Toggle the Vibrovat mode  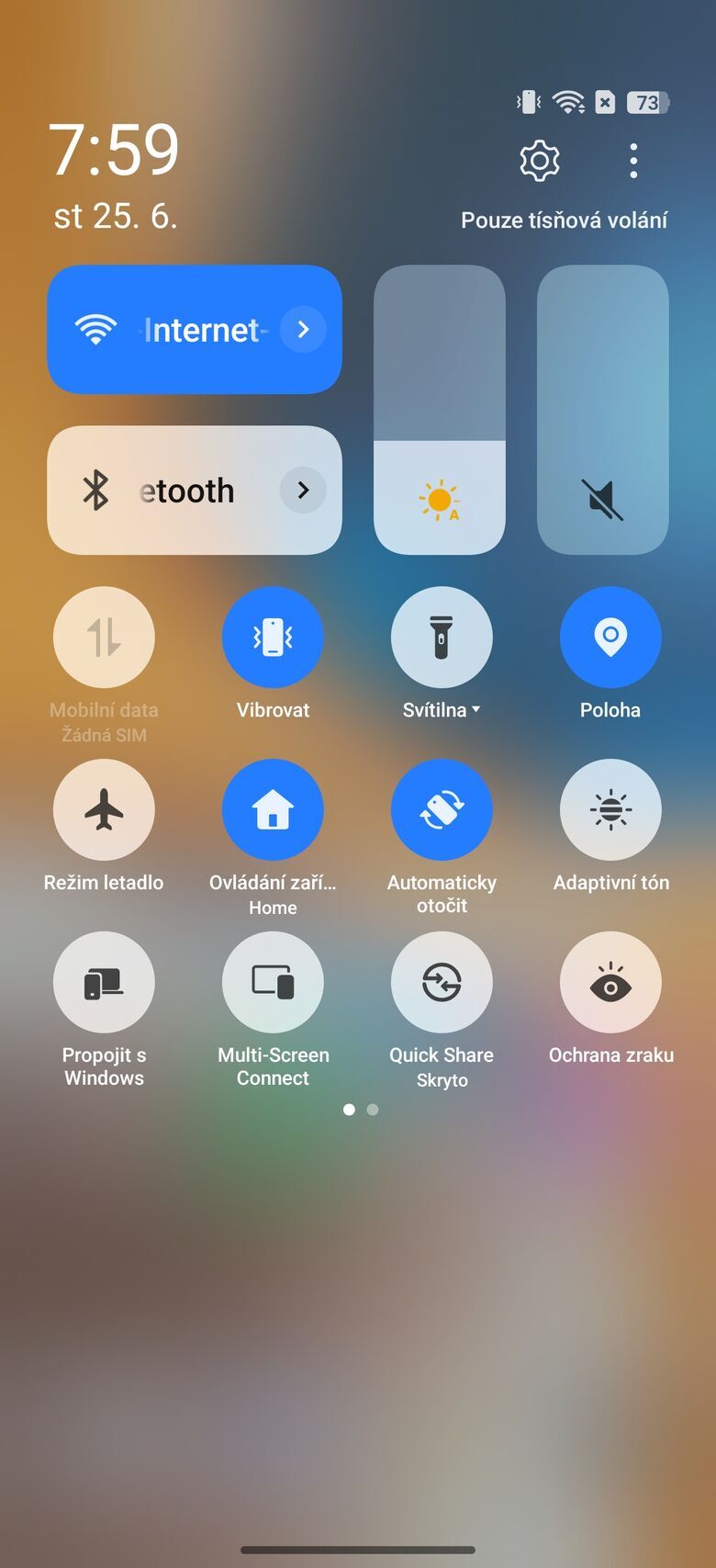coord(273,637)
